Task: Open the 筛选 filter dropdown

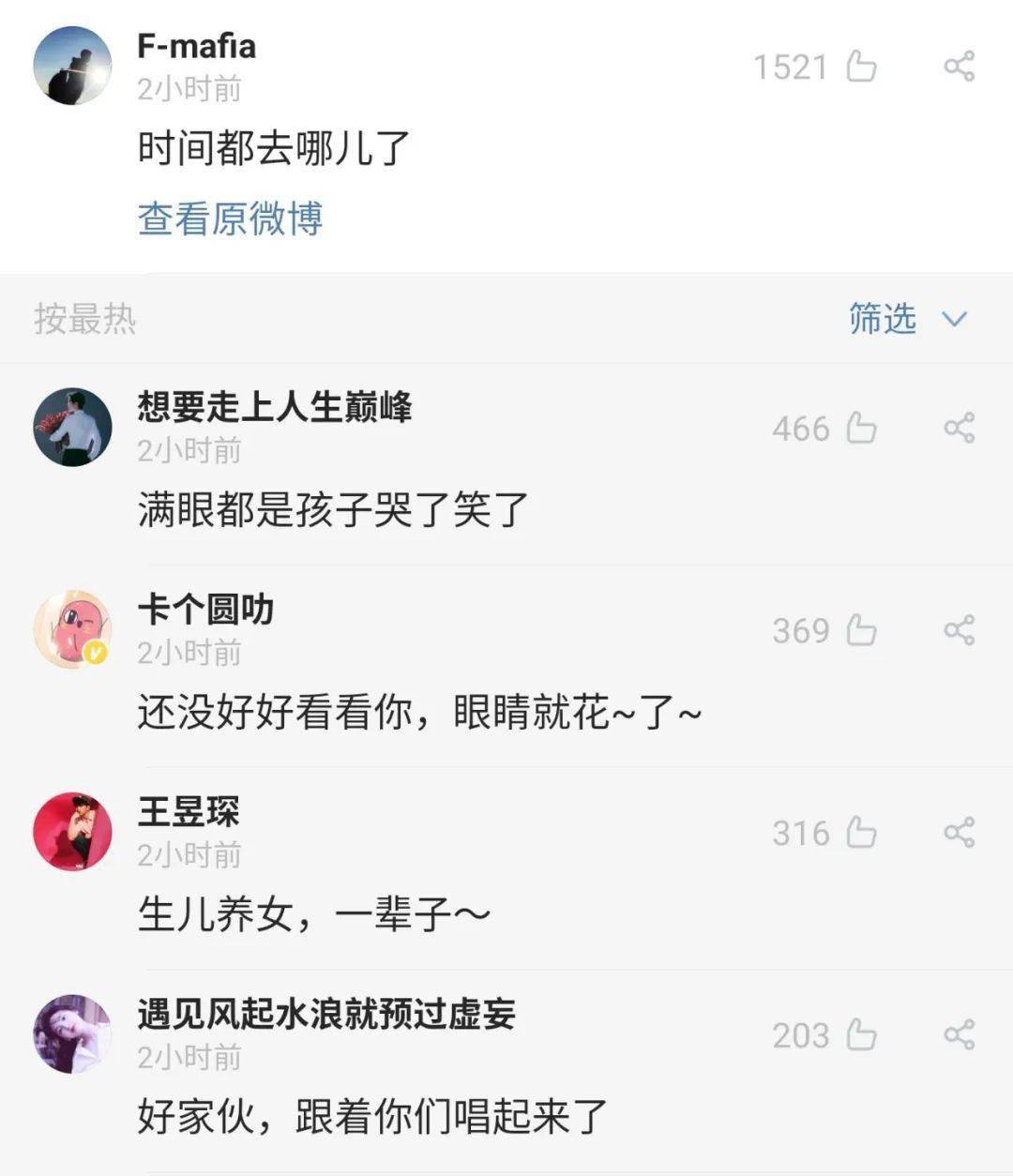Action: (880, 321)
